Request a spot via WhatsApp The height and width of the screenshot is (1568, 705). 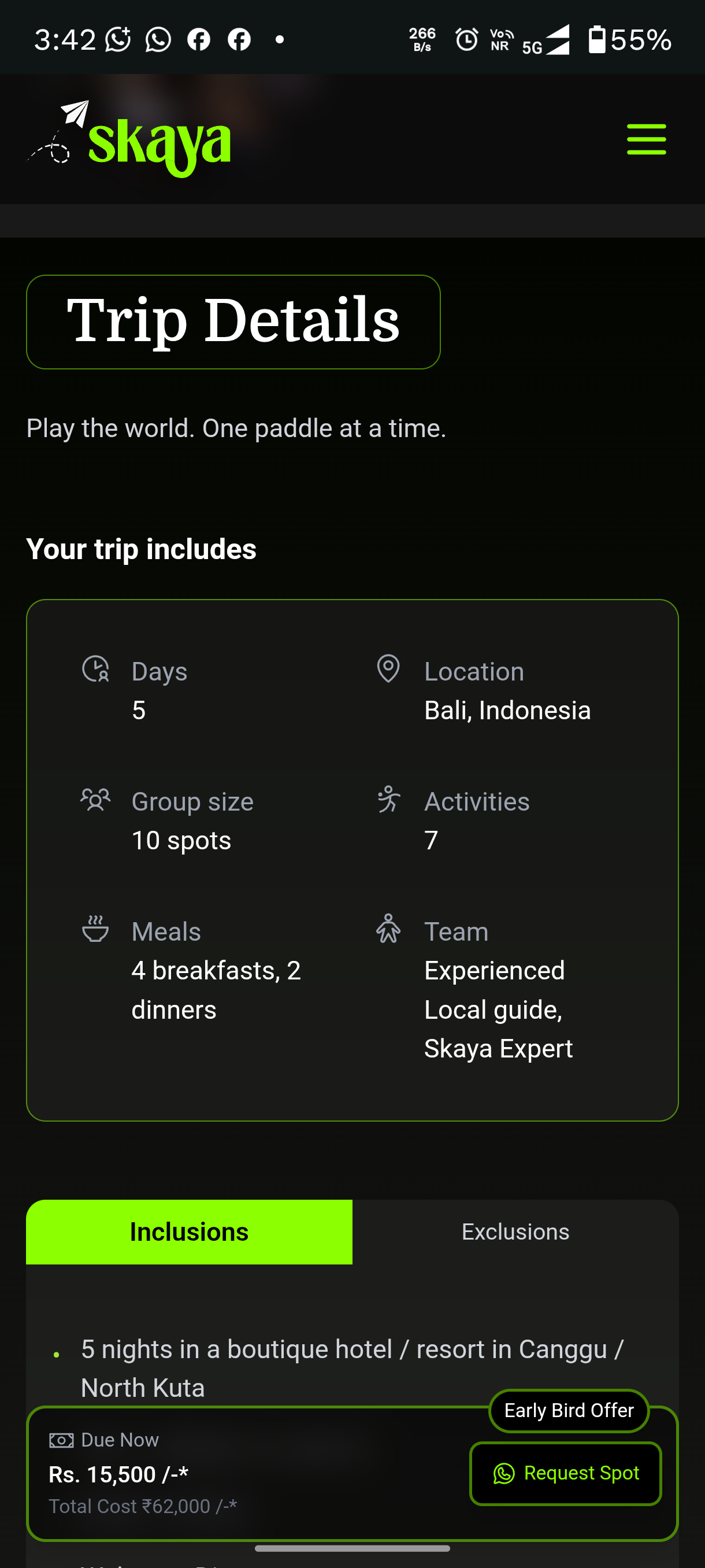click(565, 1473)
